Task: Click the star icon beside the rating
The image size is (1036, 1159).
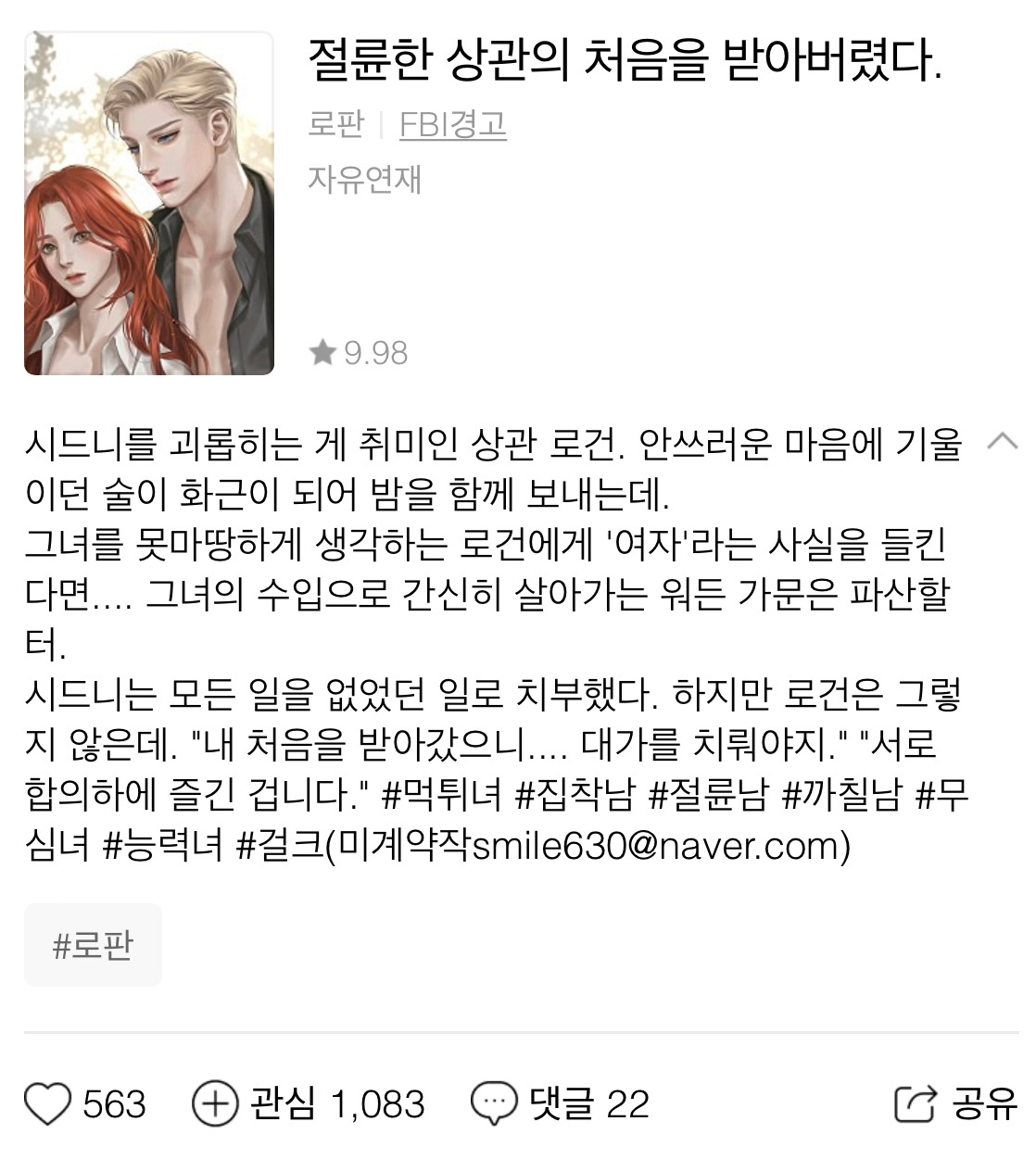Action: (325, 350)
